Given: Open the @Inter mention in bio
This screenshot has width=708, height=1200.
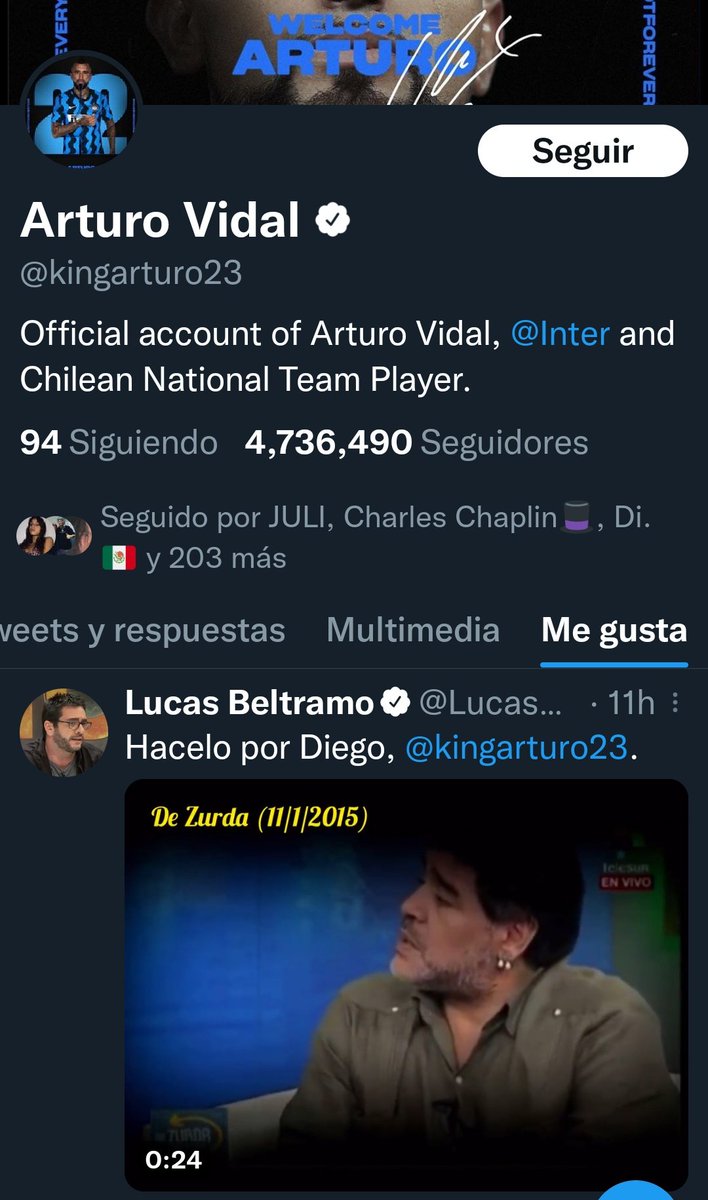Looking at the screenshot, I should tap(560, 333).
